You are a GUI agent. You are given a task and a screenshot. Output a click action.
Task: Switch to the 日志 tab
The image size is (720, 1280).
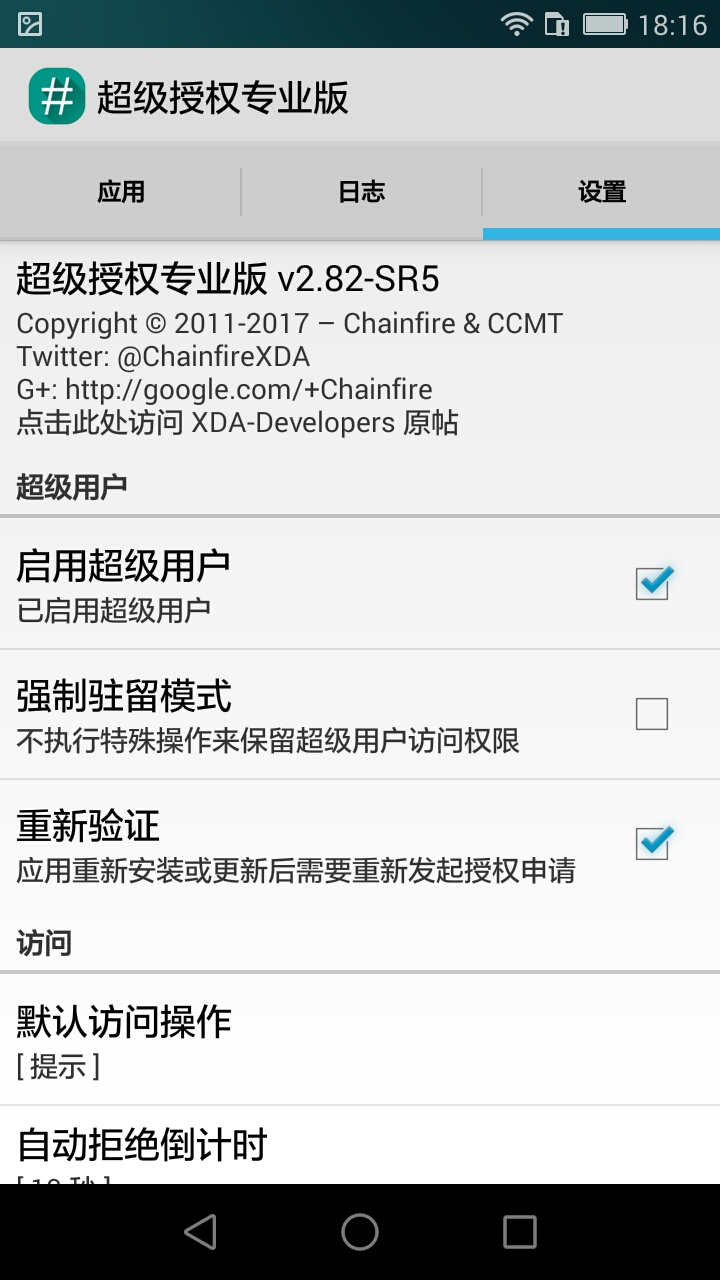[x=361, y=192]
